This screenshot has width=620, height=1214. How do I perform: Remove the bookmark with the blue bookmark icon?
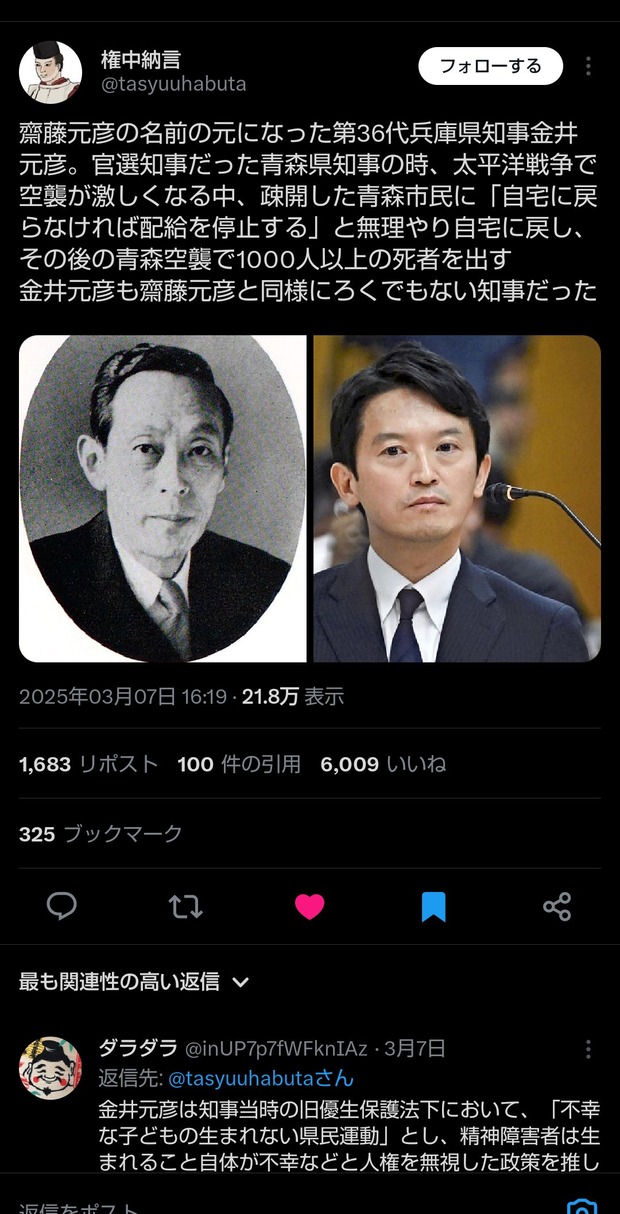coord(433,906)
